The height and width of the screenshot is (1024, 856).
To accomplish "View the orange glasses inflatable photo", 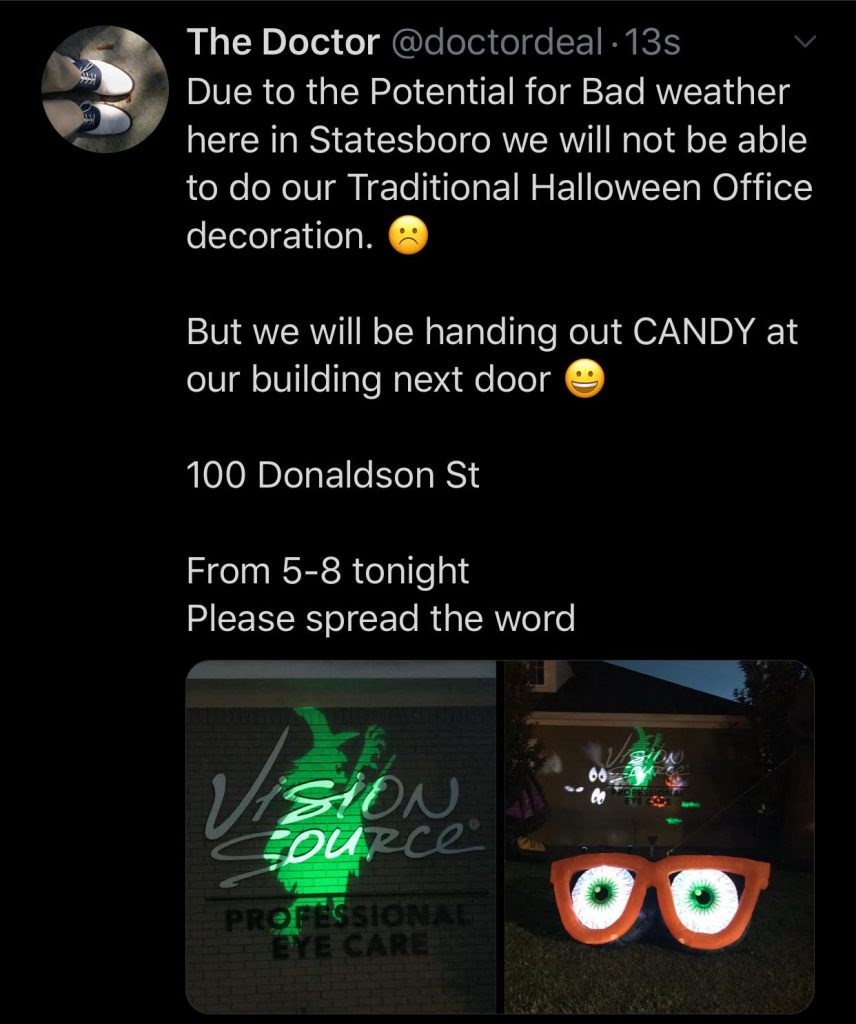I will click(658, 836).
